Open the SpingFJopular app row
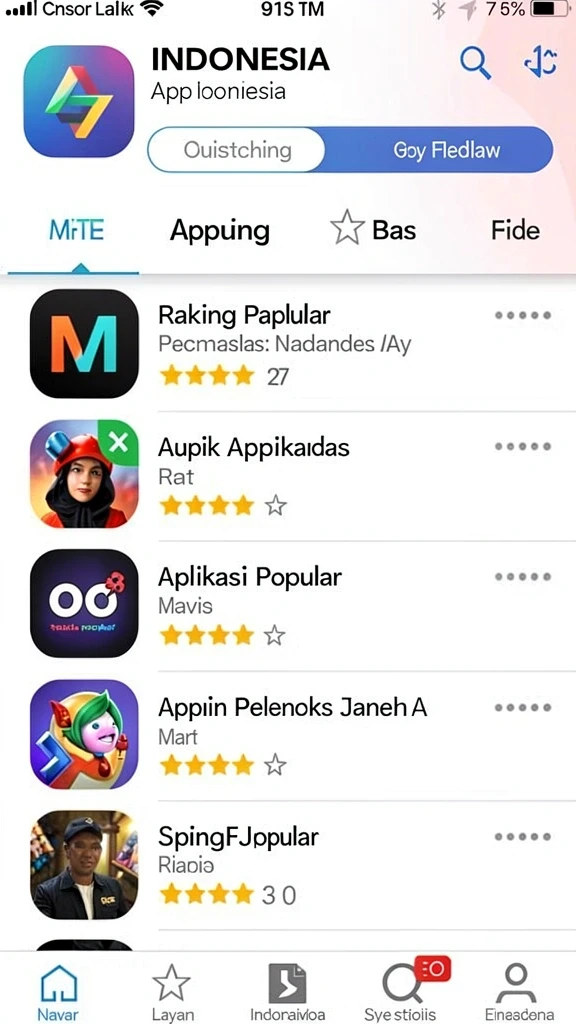Viewport: 576px width, 1024px height. tap(288, 865)
